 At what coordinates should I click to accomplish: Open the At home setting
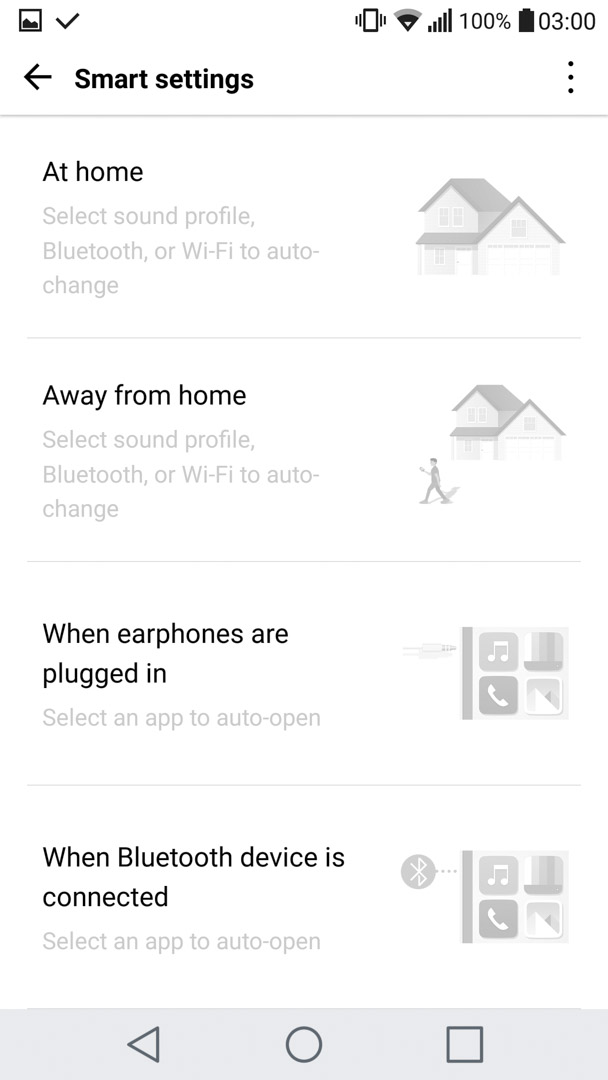pyautogui.click(x=304, y=227)
